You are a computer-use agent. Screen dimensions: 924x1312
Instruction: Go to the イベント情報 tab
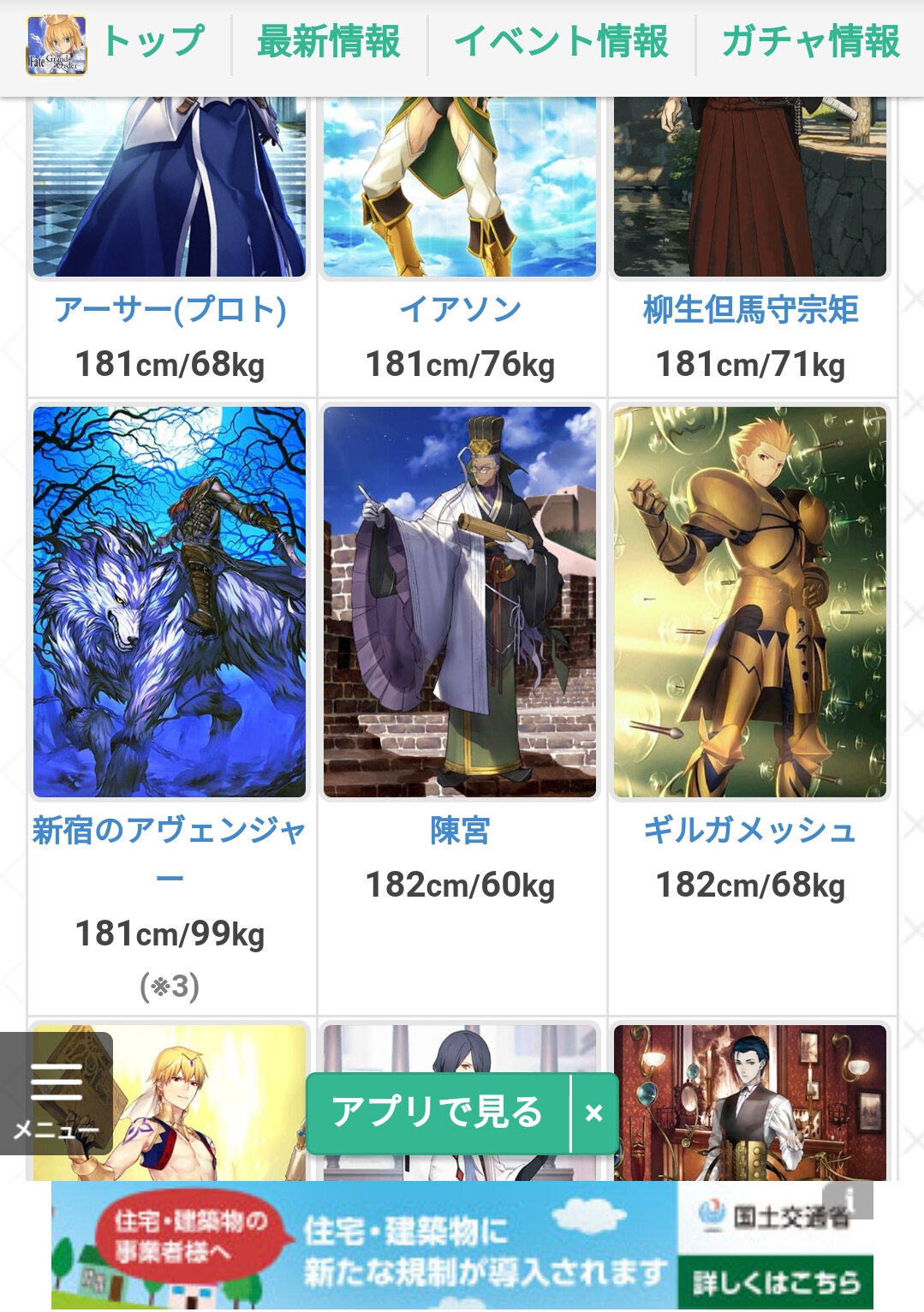[561, 41]
